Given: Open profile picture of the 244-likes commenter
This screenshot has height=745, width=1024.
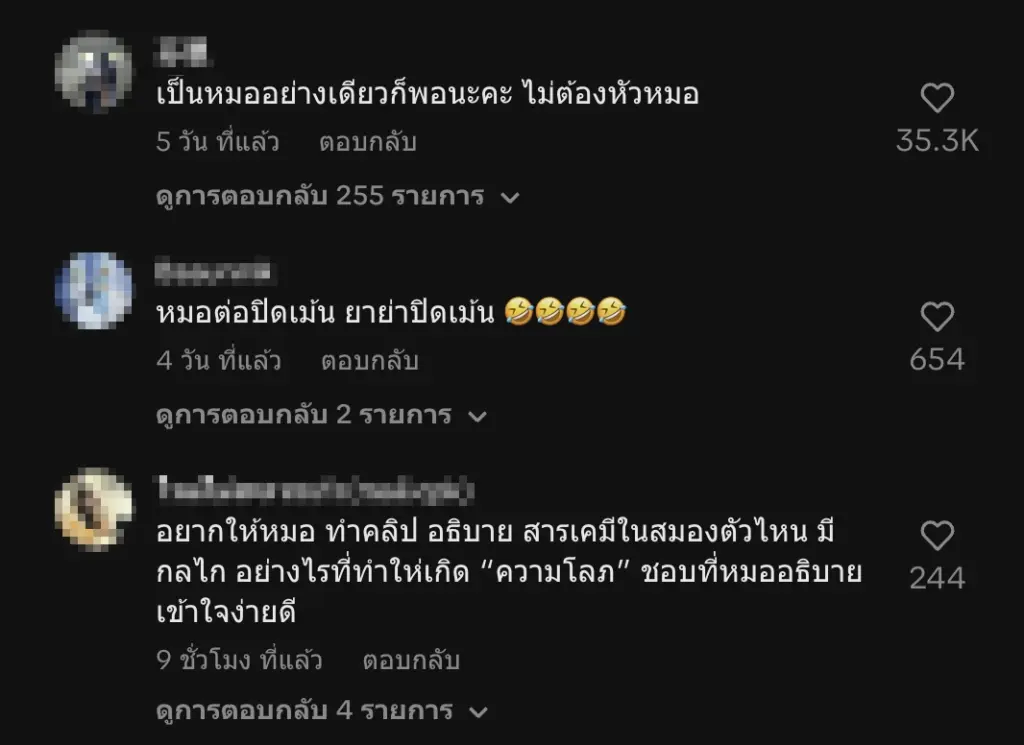Looking at the screenshot, I should [x=94, y=509].
